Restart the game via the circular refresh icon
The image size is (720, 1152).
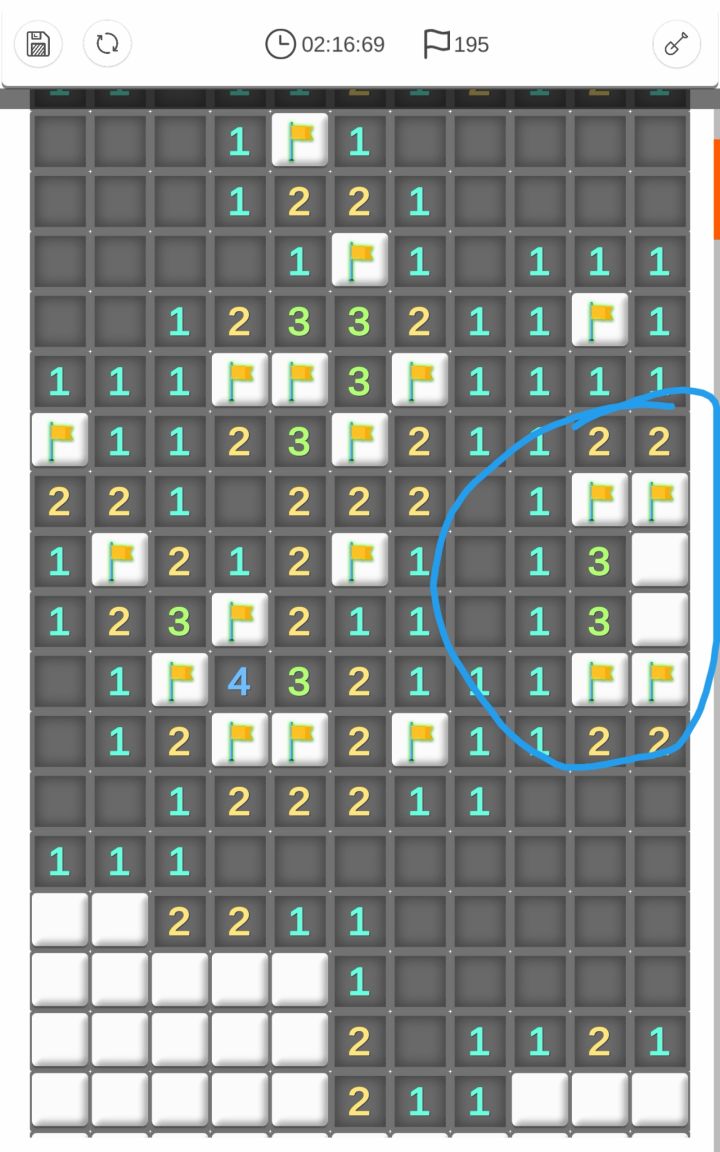107,44
